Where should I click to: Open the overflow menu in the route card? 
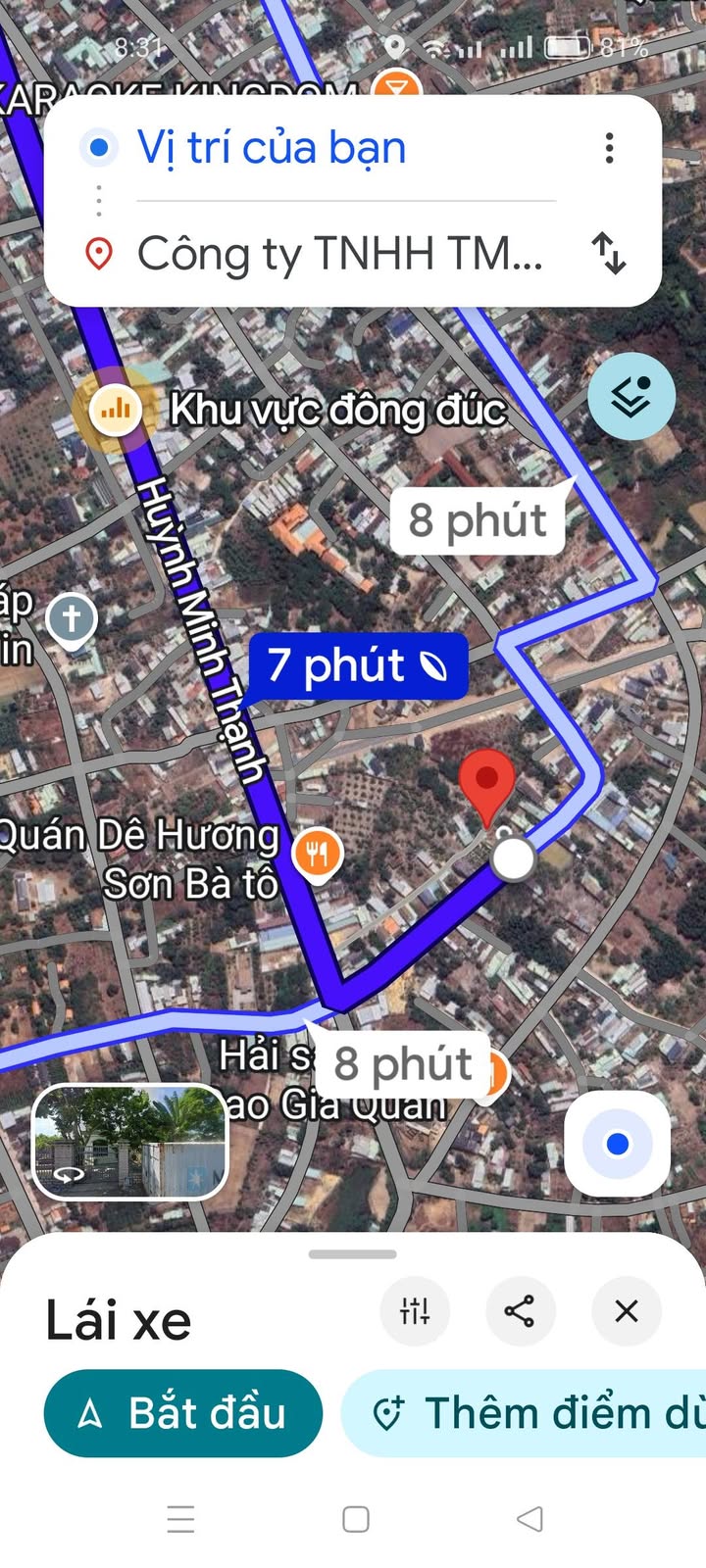click(x=609, y=148)
